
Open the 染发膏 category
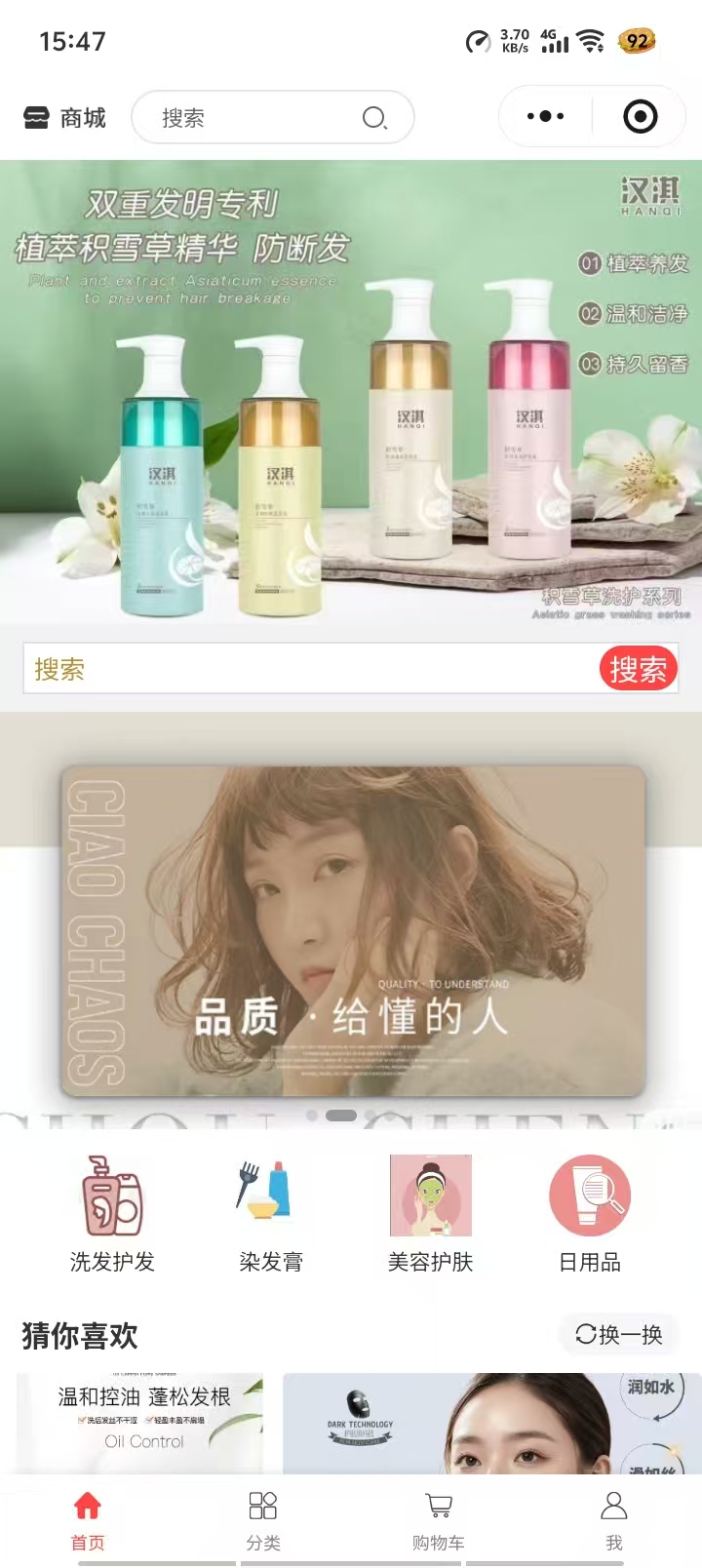(271, 1214)
